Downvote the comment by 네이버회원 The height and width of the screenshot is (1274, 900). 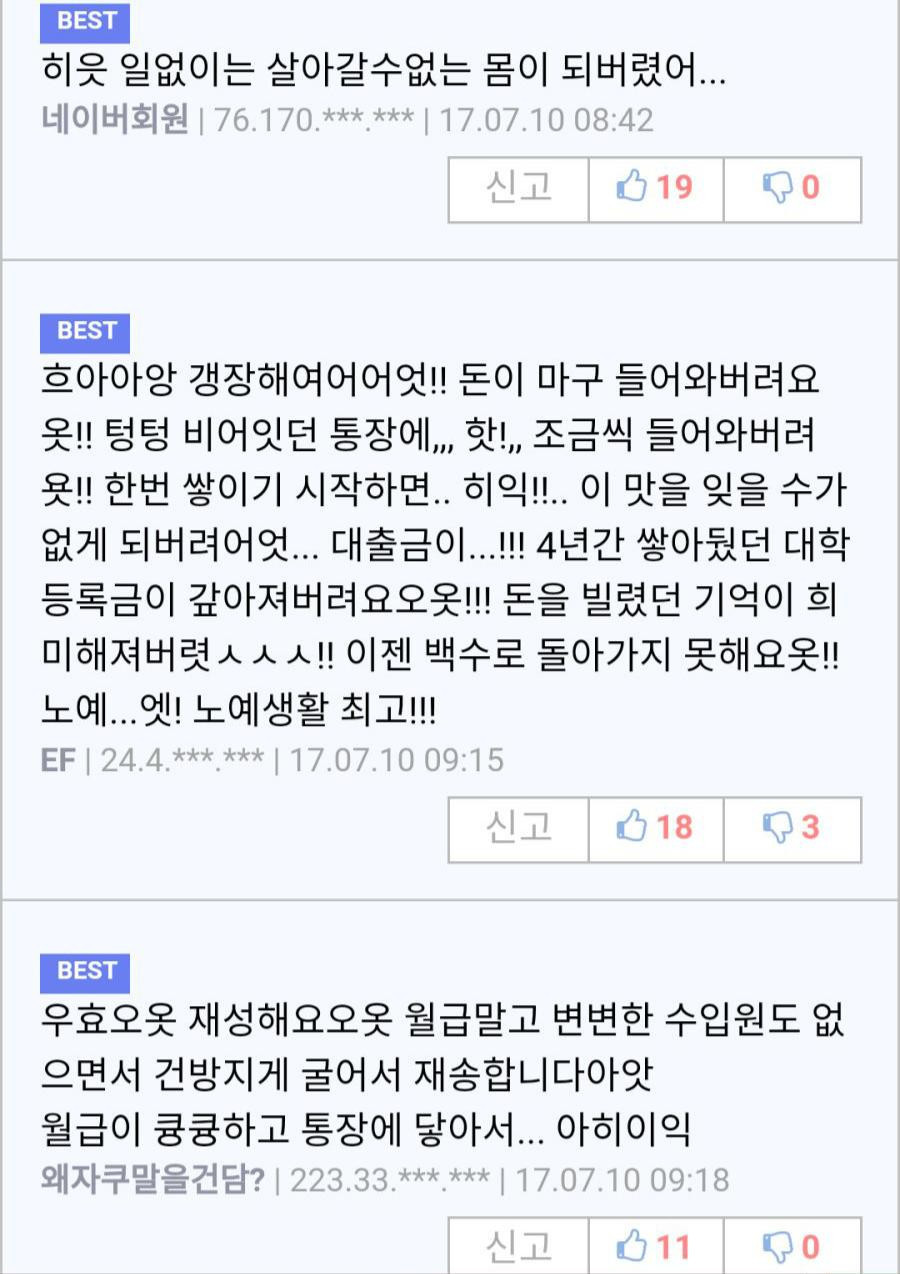(791, 188)
